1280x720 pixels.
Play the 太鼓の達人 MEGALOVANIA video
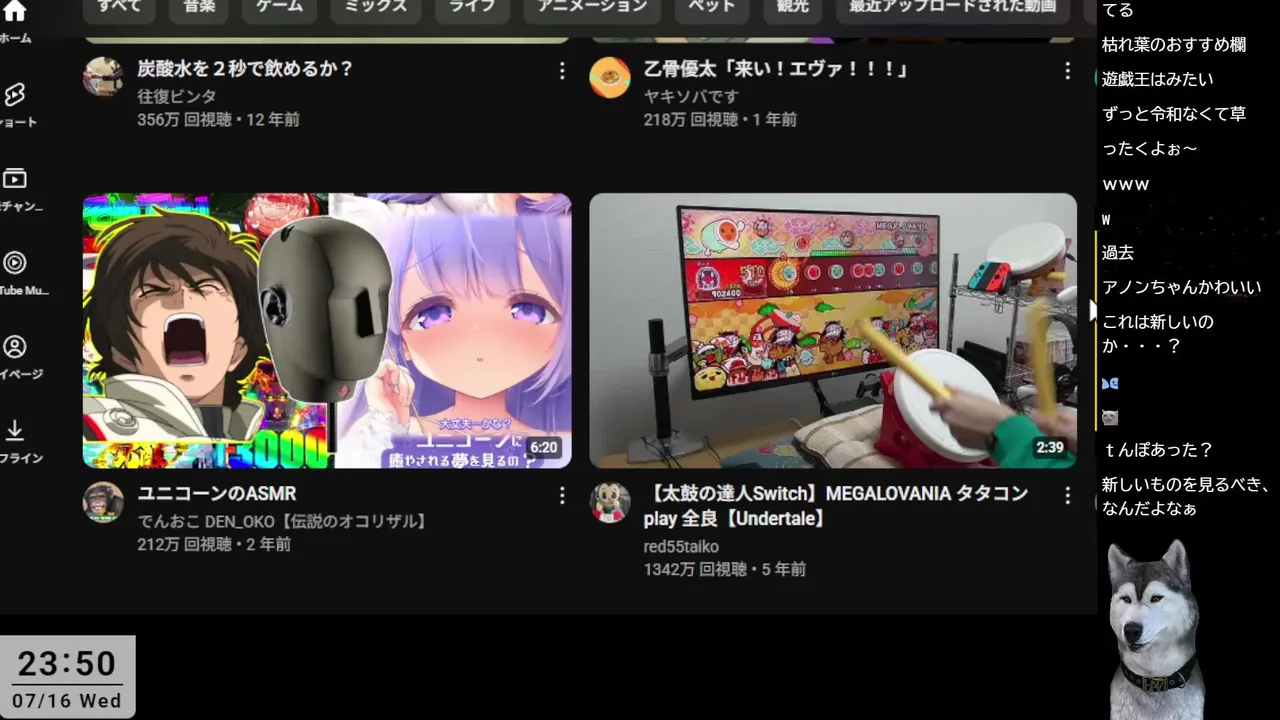tap(832, 330)
